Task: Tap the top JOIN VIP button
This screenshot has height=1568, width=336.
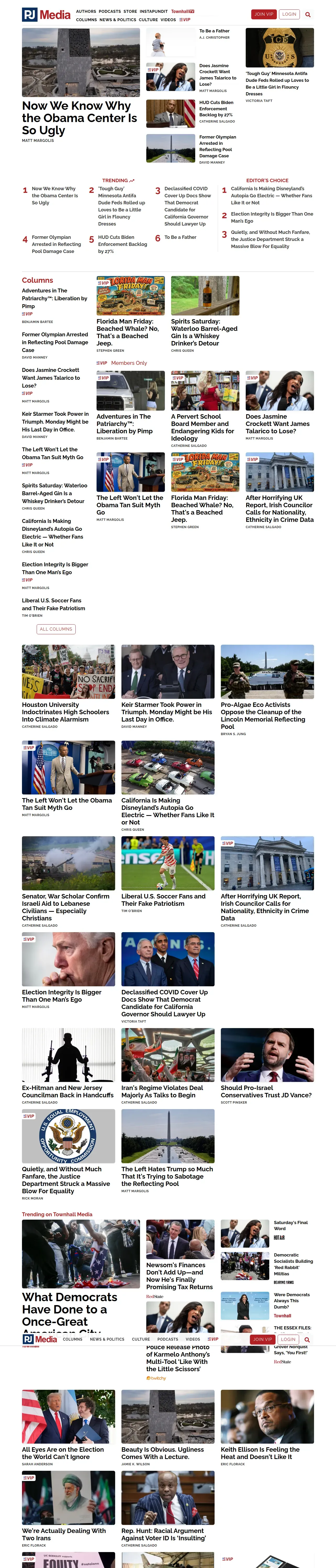Action: click(264, 14)
